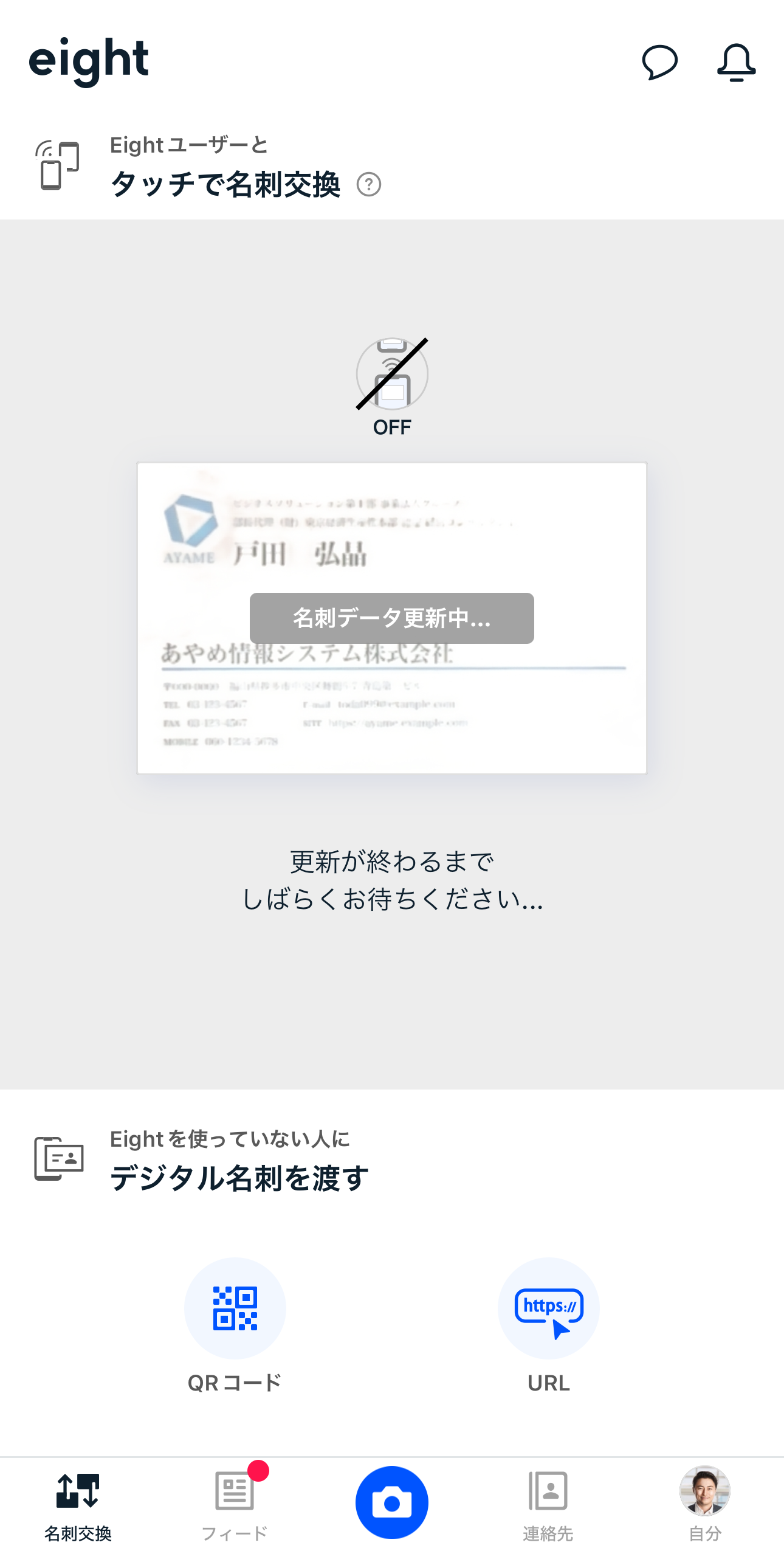Open the help icon beside タッチで名刺交換
784x1565 pixels.
pyautogui.click(x=369, y=184)
